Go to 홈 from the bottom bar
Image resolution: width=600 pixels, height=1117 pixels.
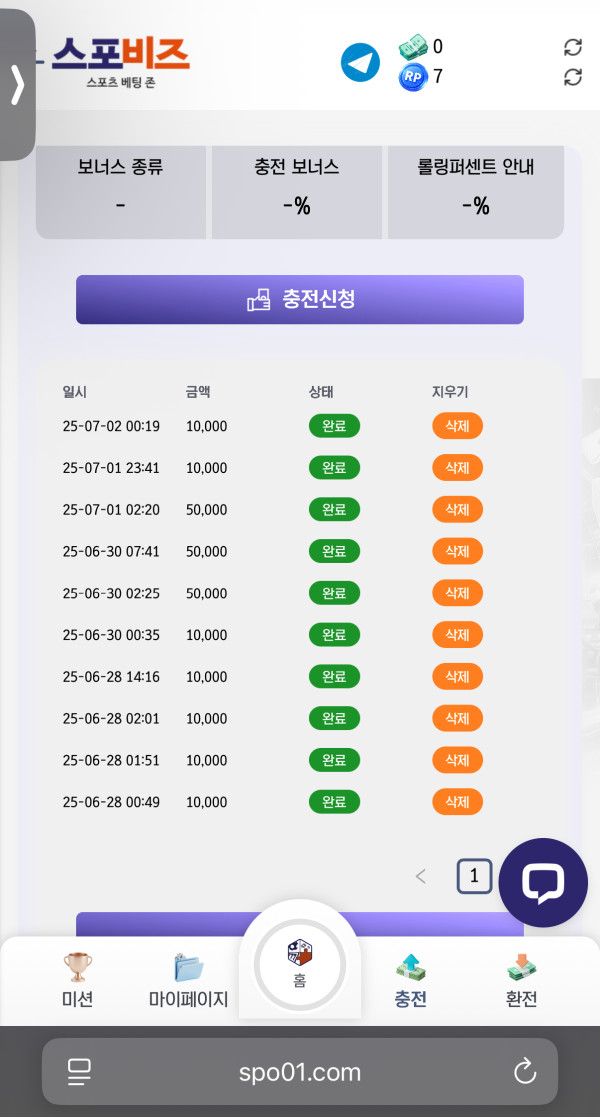tap(300, 964)
